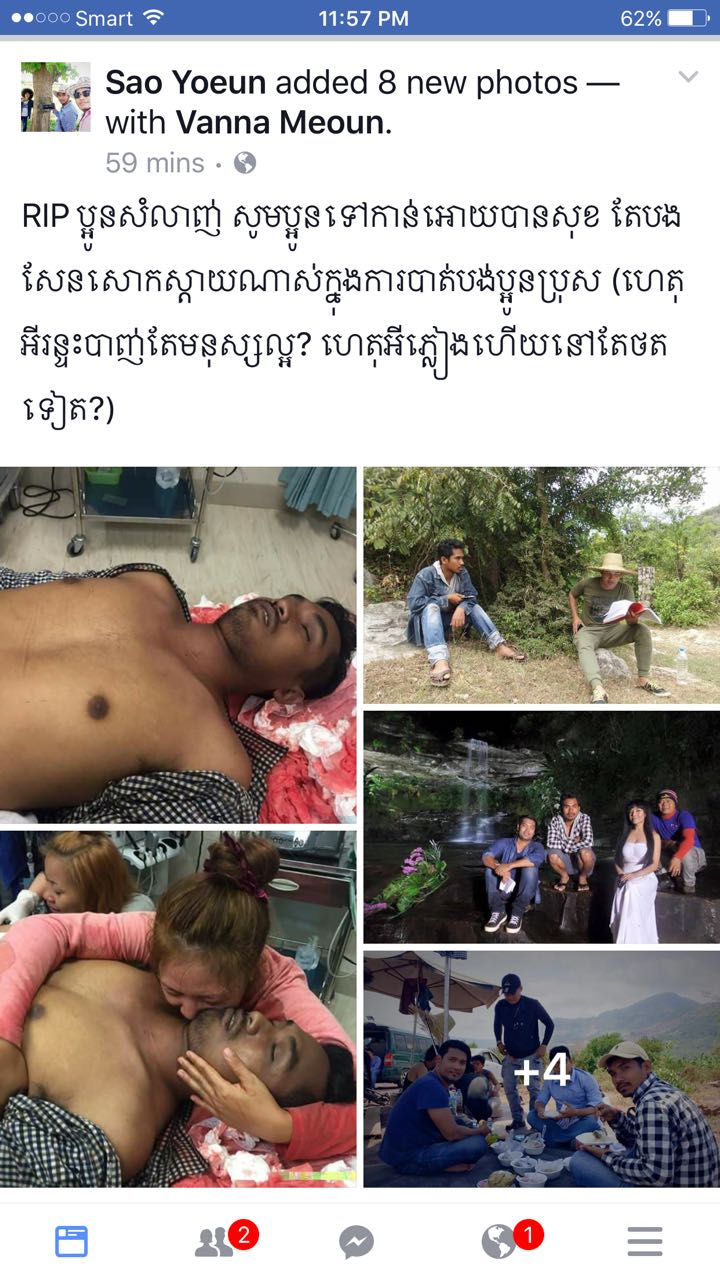
Task: Open the Messenger tab
Action: click(357, 1242)
